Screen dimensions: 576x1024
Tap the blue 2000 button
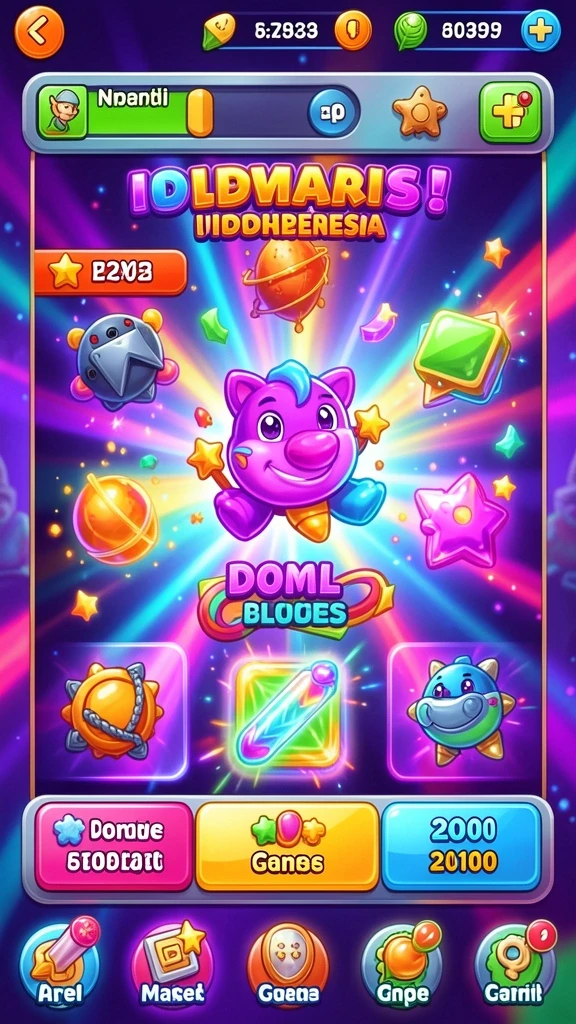coord(462,846)
